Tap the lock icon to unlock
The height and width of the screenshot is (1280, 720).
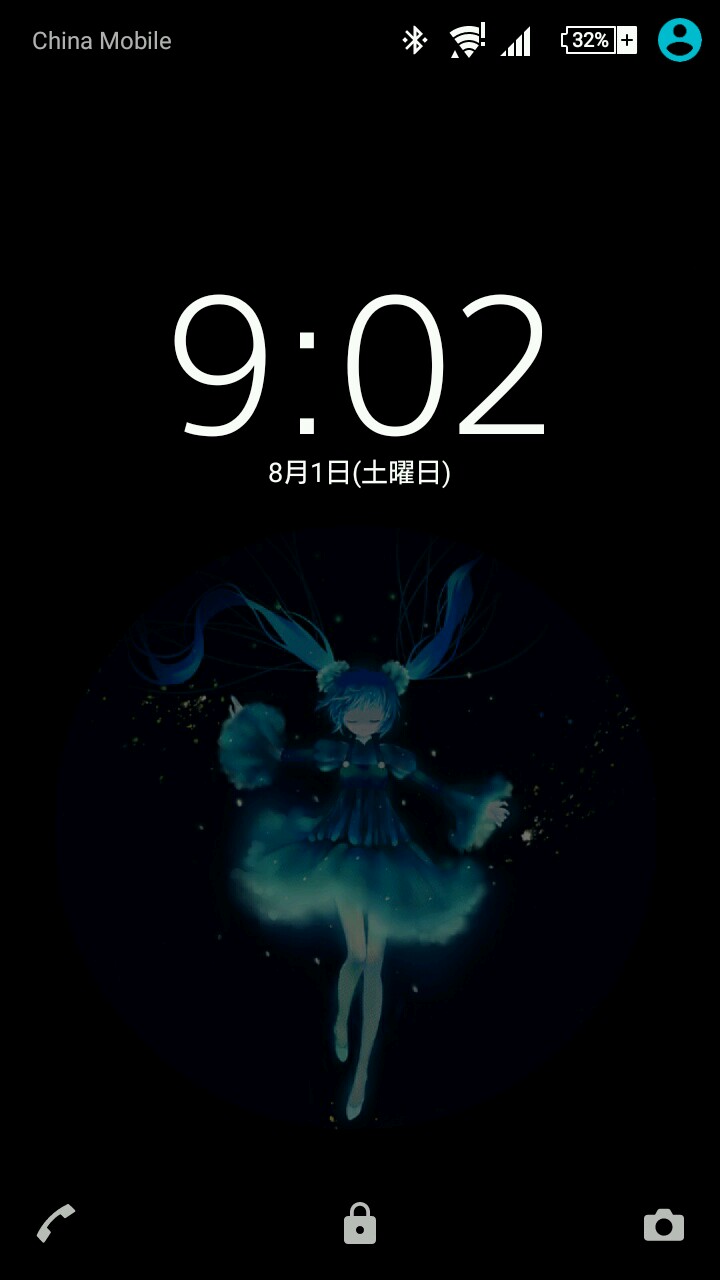point(360,1224)
